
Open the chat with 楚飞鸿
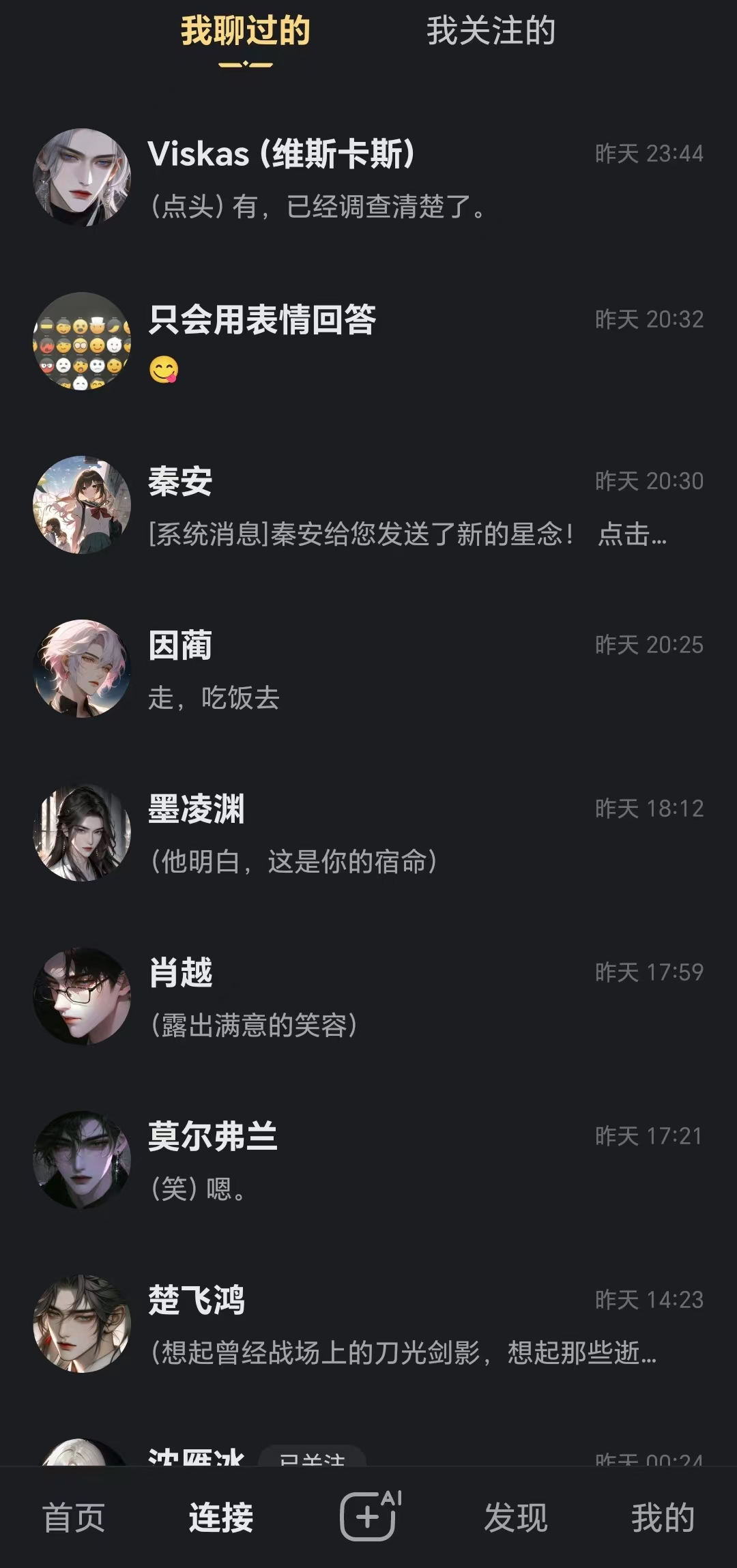[369, 1324]
